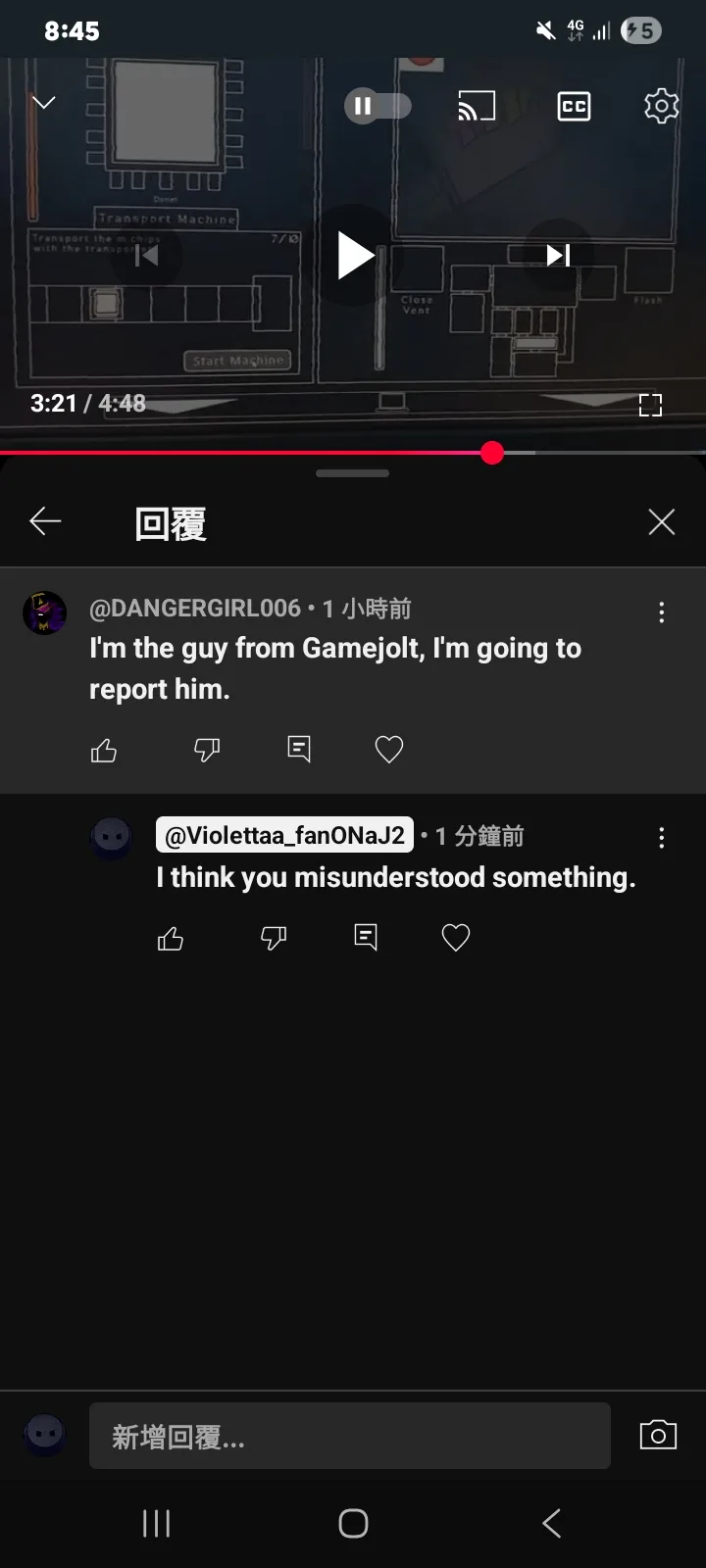This screenshot has height=1568, width=706.
Task: Cast video to another device
Action: [x=477, y=106]
